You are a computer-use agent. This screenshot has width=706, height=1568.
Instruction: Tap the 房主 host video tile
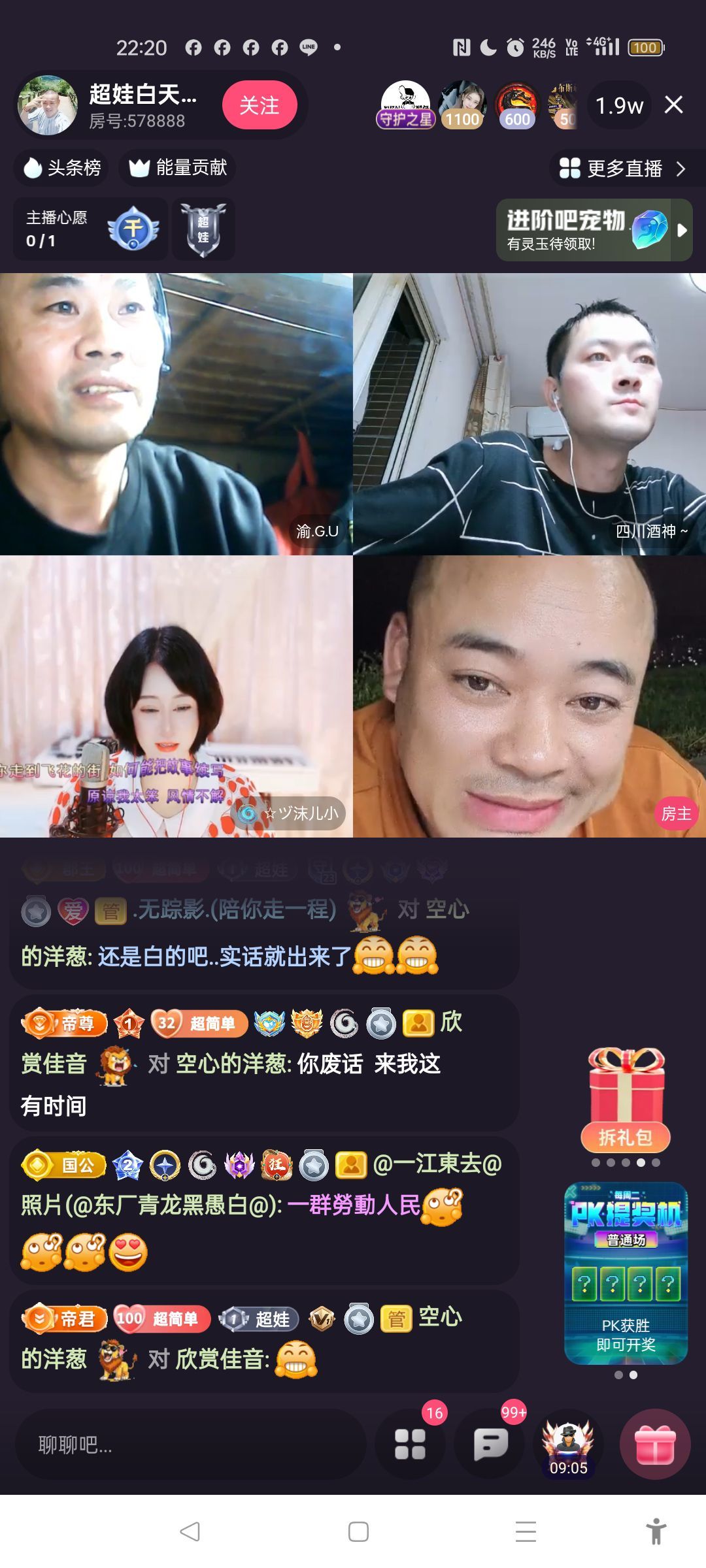click(529, 696)
